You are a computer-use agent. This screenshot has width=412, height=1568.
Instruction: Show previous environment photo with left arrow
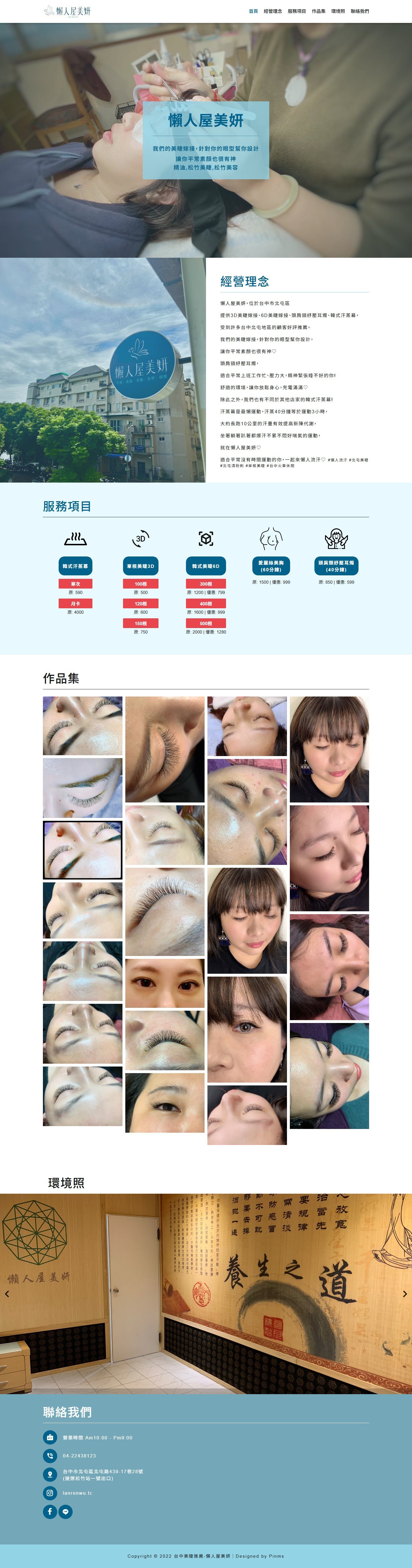7,1293
